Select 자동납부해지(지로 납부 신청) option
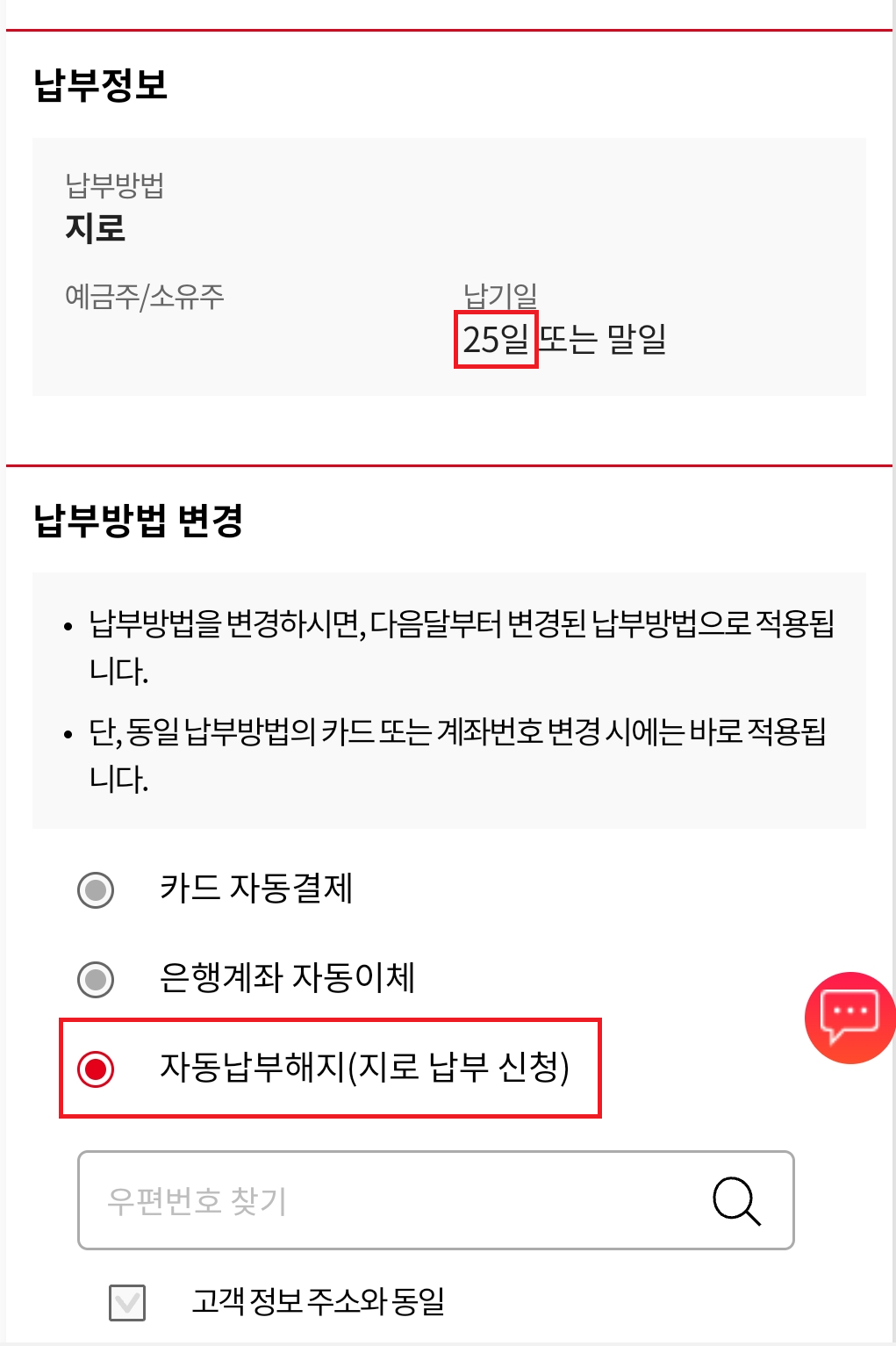 click(x=94, y=1069)
